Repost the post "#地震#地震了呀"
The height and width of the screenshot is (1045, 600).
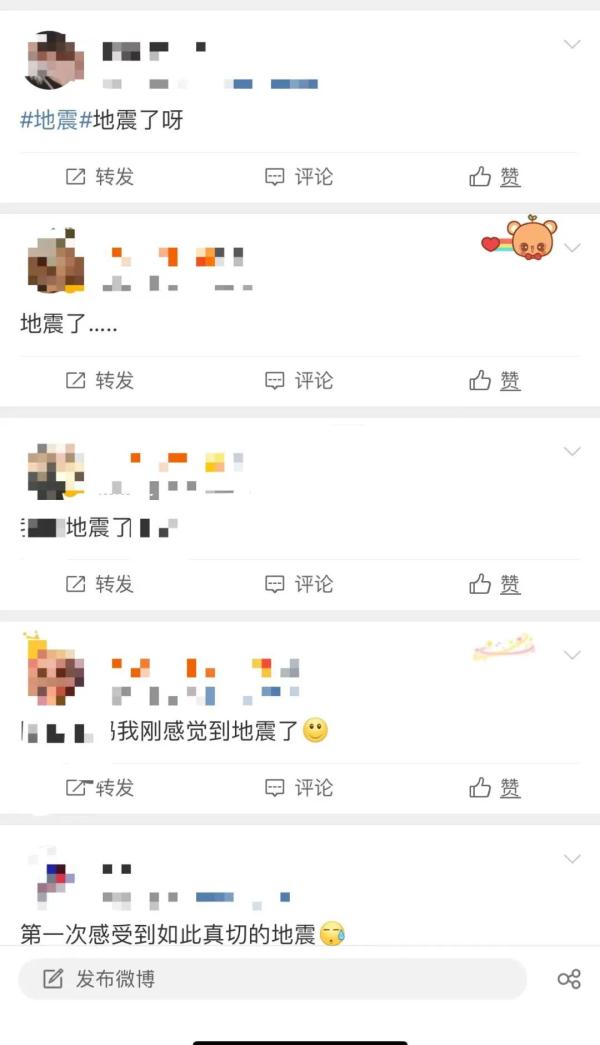click(x=99, y=177)
